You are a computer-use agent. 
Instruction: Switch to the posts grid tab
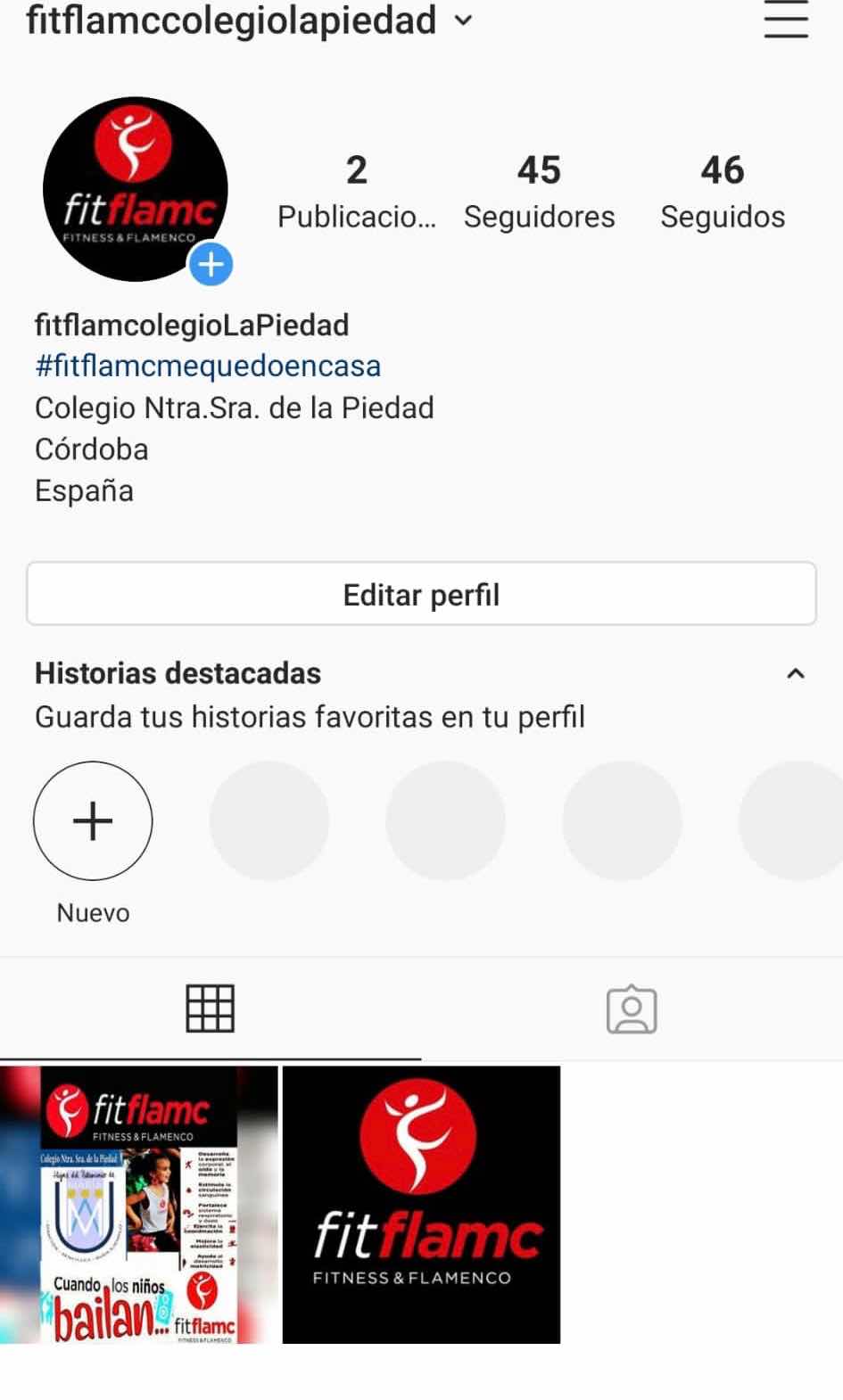click(x=210, y=1009)
